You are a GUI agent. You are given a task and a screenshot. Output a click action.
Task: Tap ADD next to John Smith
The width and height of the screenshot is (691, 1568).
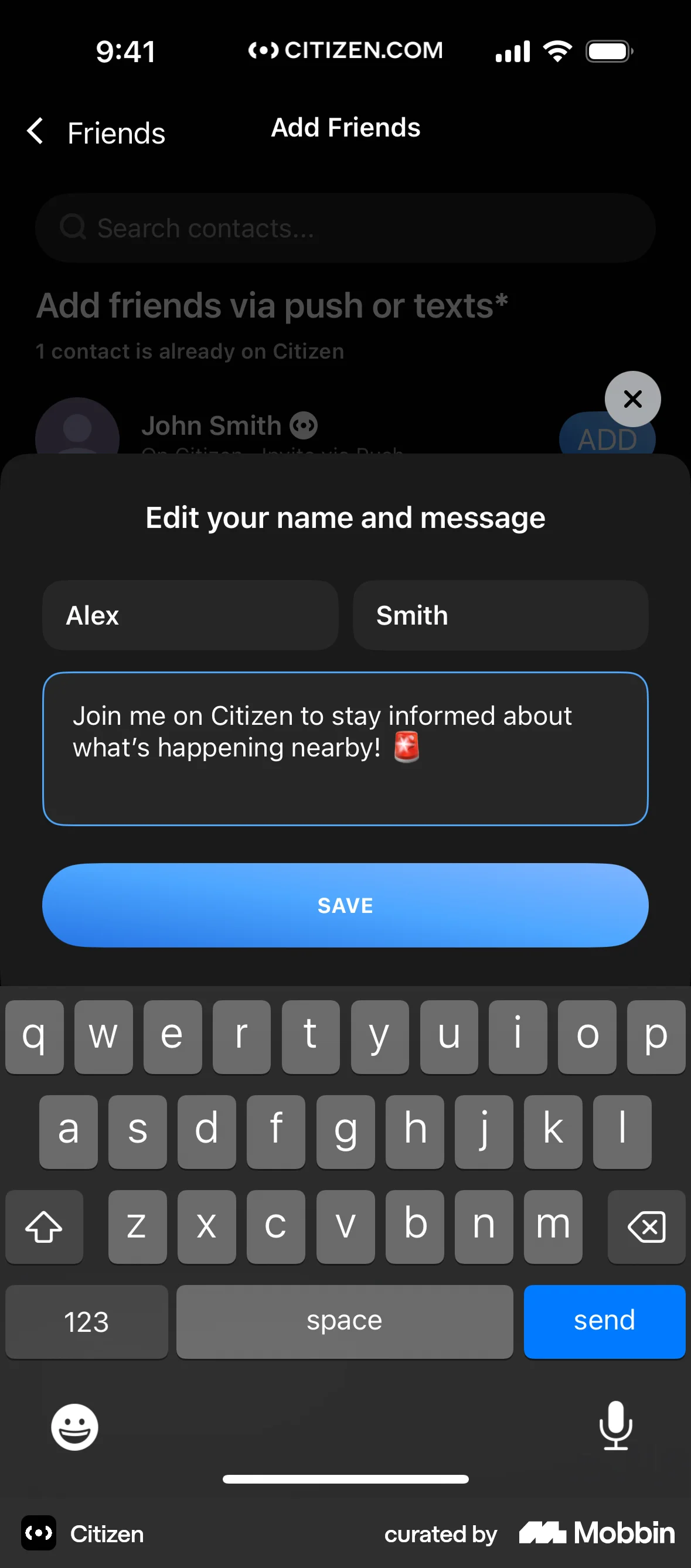(x=607, y=439)
